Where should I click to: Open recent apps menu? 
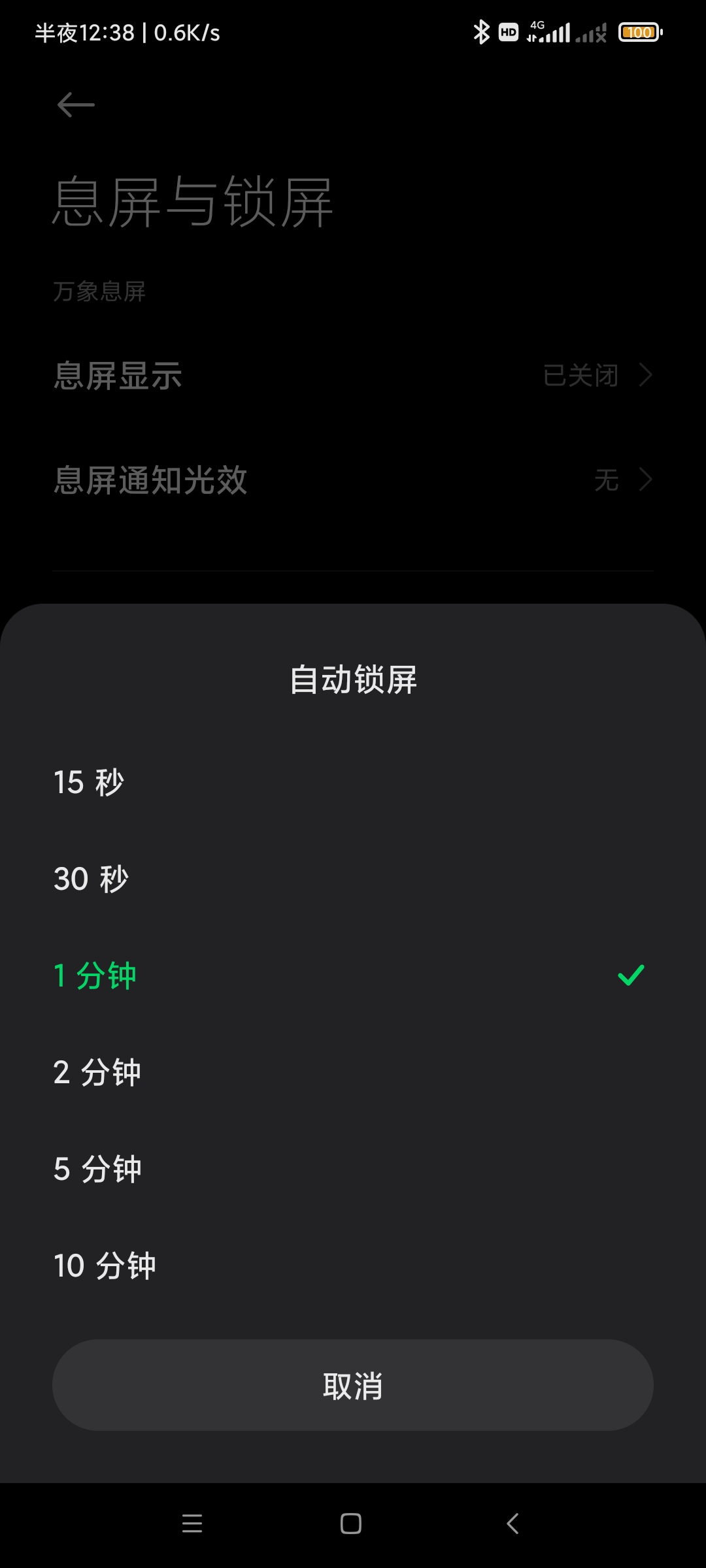(x=192, y=1524)
